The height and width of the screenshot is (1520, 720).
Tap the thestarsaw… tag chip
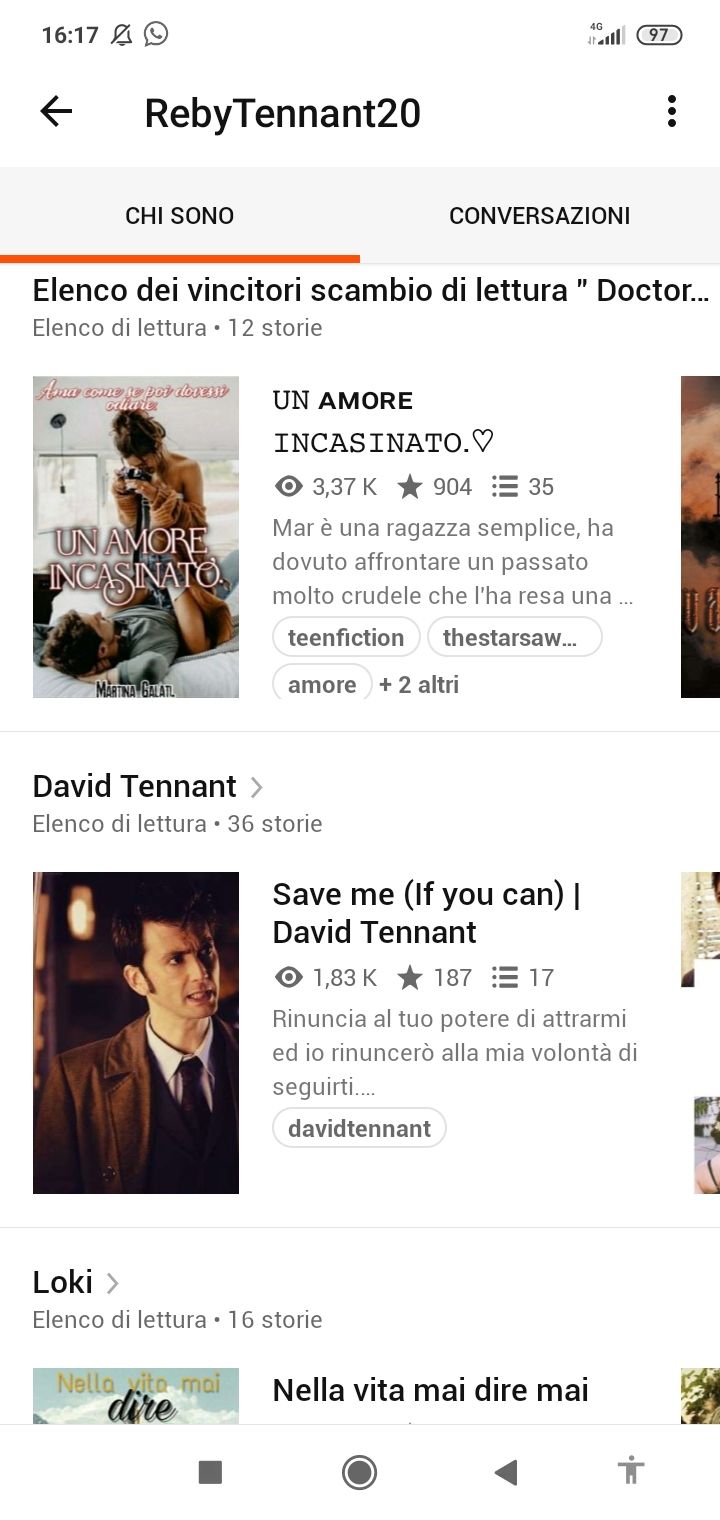point(514,638)
